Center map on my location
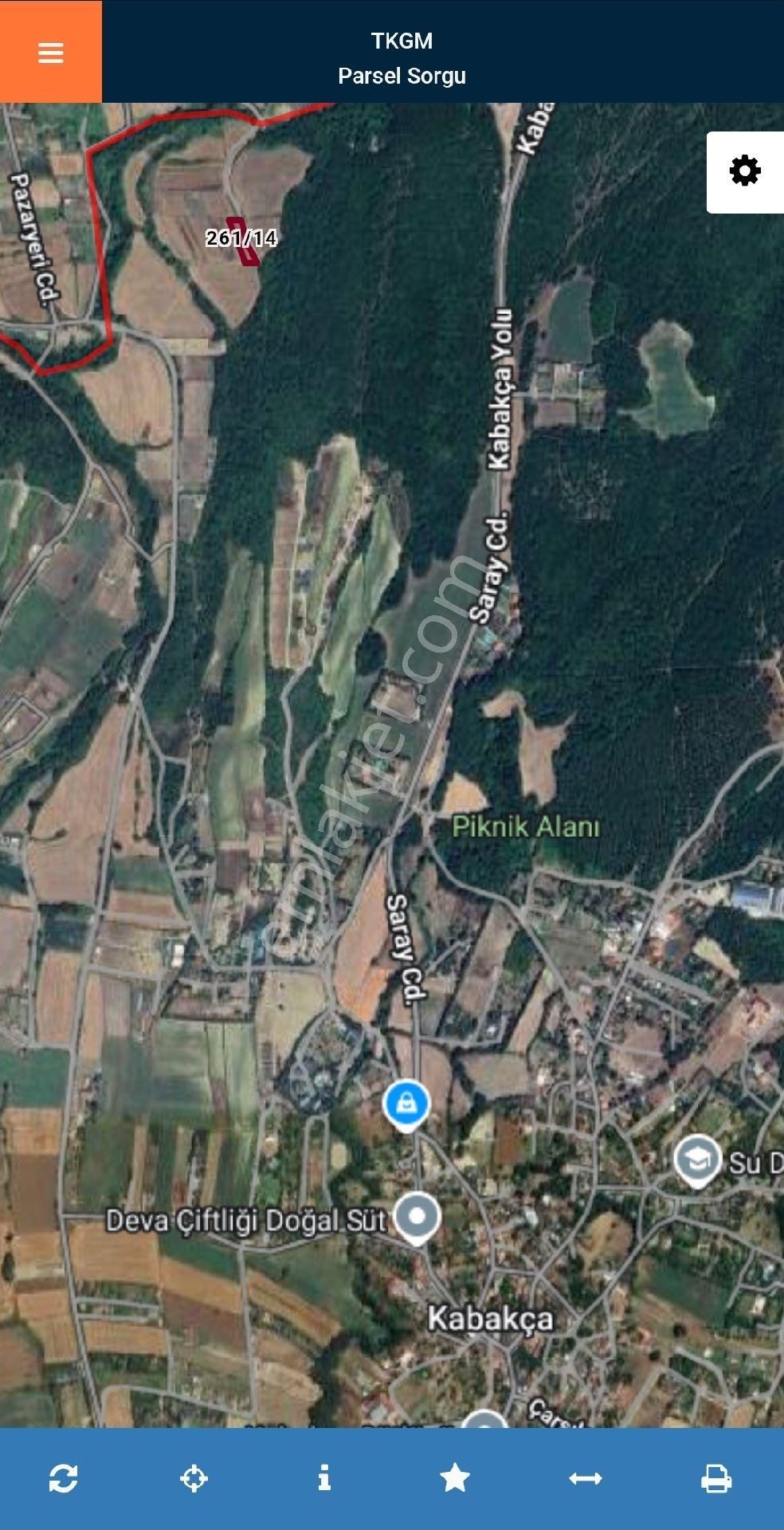 tap(194, 1478)
